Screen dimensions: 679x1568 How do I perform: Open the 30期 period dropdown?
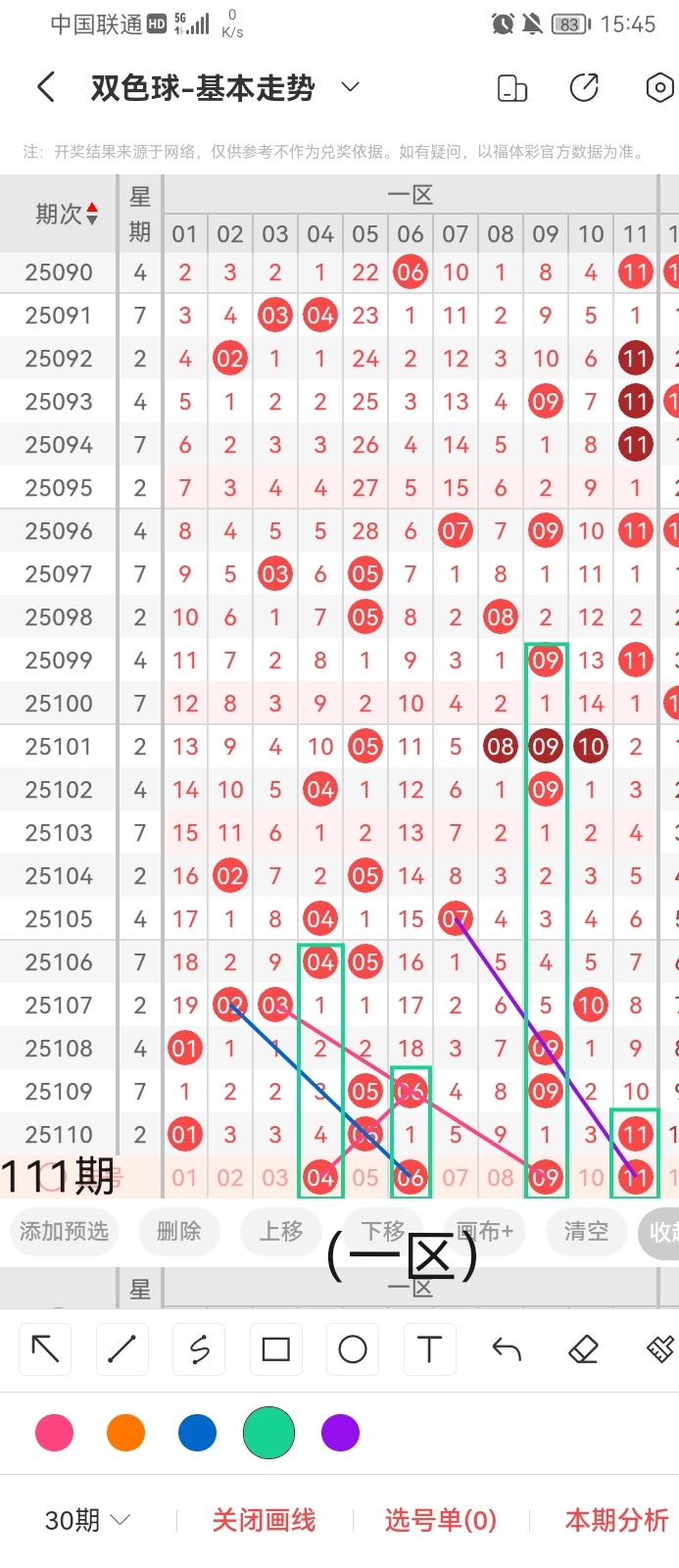point(87,1520)
